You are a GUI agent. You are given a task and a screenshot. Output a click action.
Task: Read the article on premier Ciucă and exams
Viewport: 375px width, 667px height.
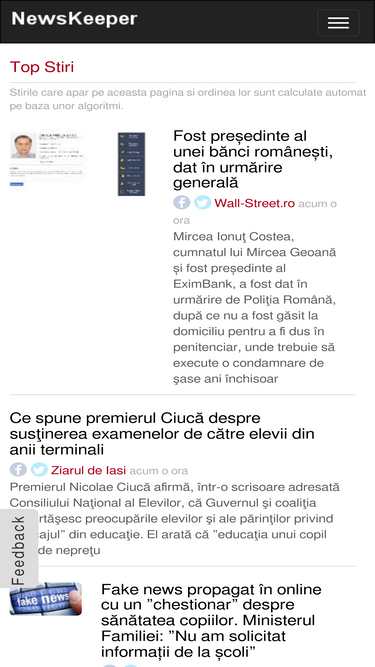click(x=162, y=434)
